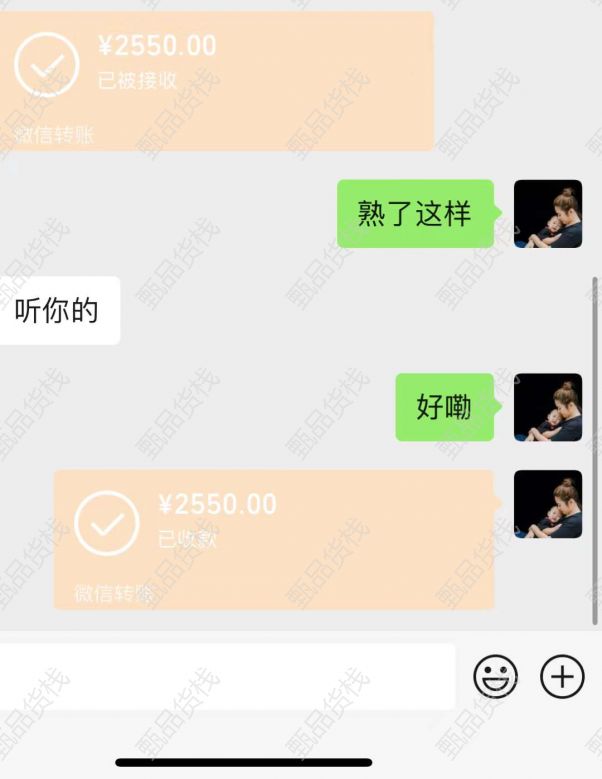
Task: Open the emoji sticker panel
Action: click(x=495, y=678)
